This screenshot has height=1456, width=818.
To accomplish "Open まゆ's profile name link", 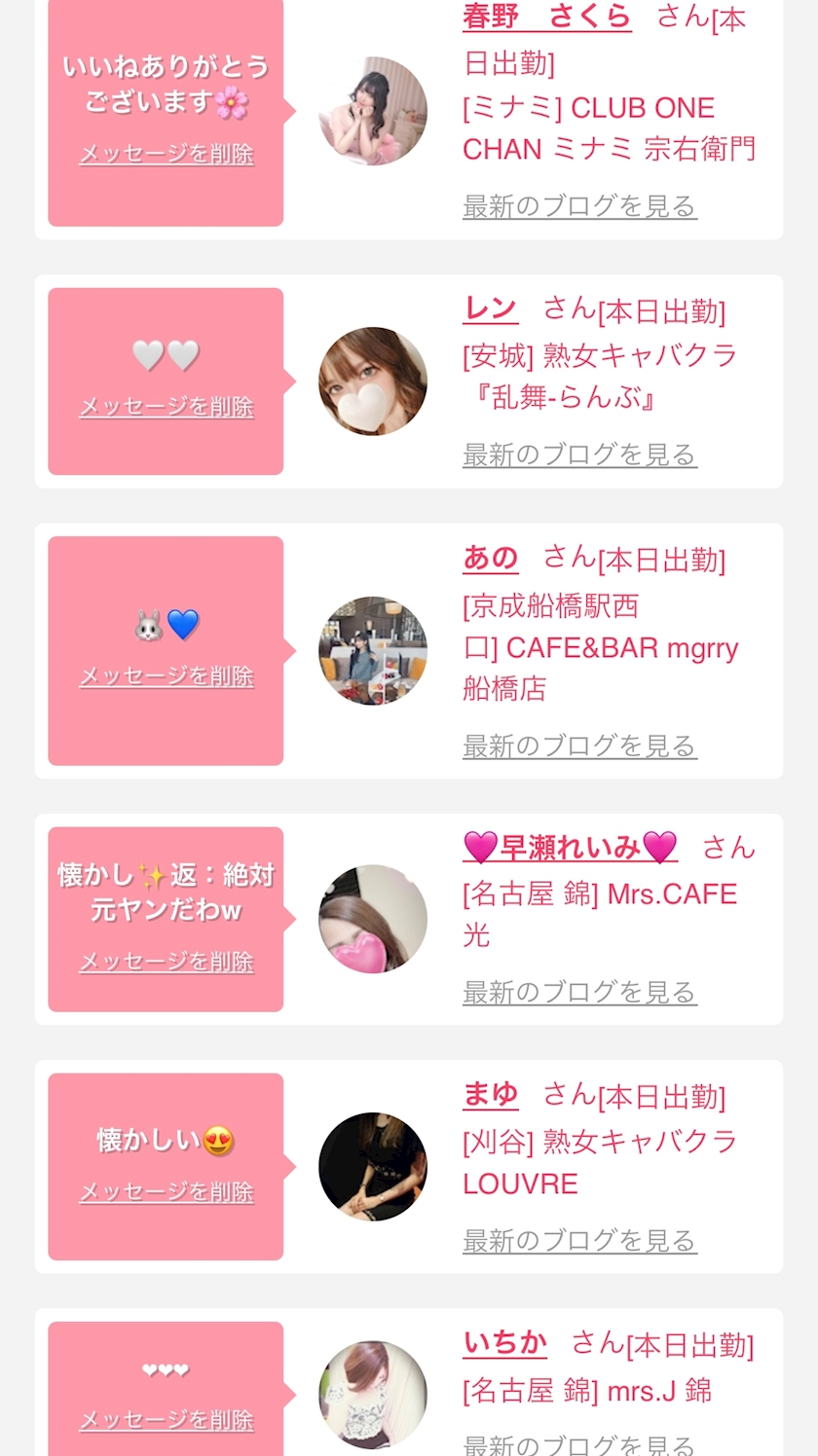I will coord(490,1095).
